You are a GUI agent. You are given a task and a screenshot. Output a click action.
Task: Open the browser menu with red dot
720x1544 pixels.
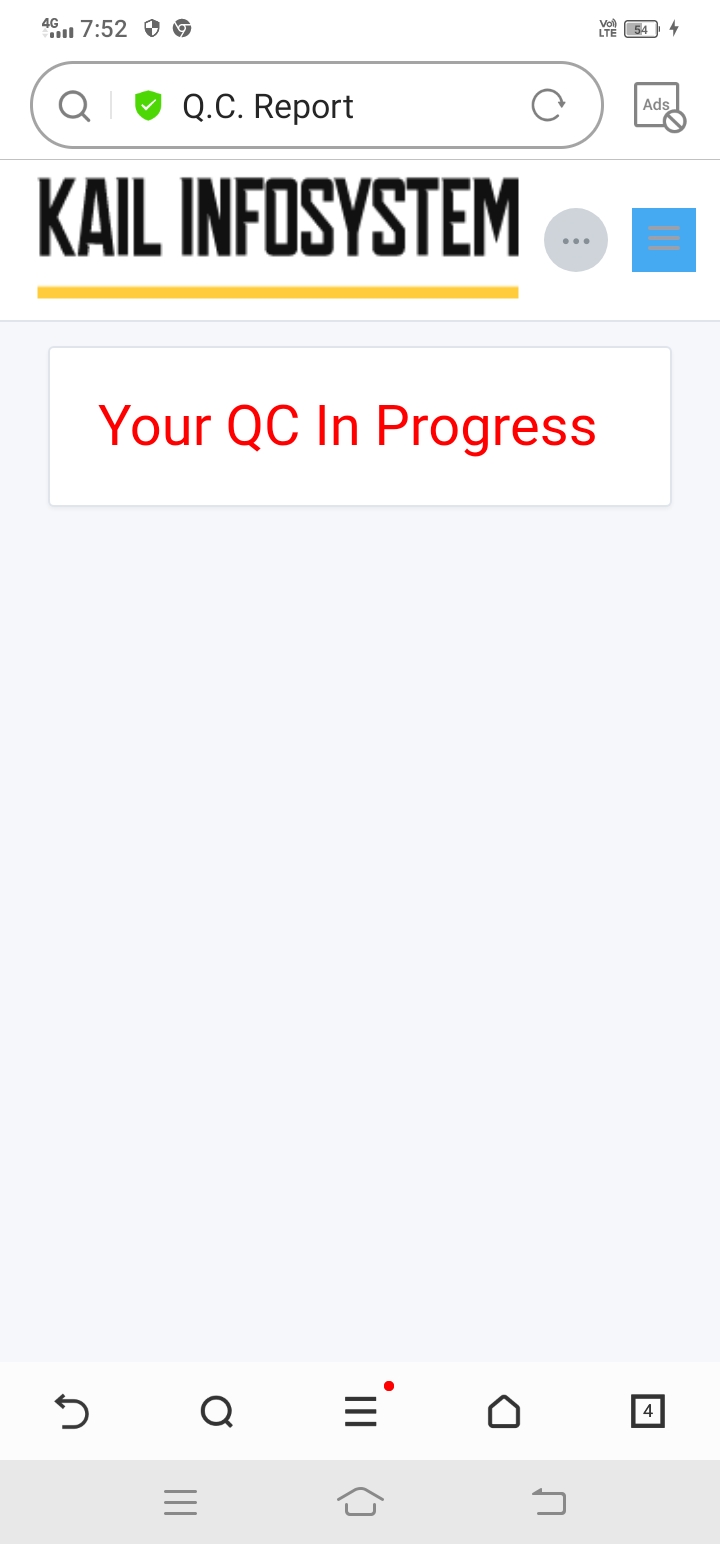361,1411
